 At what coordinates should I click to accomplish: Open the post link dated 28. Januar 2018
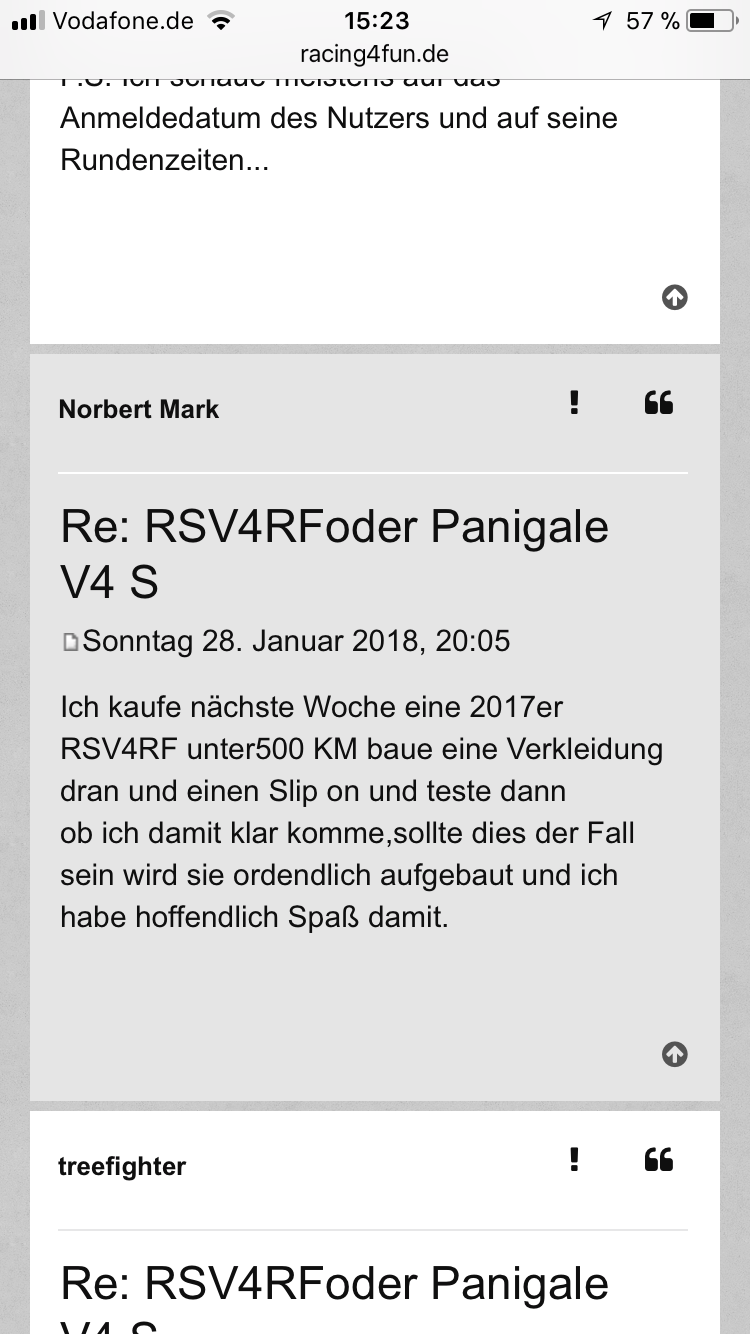pos(70,642)
